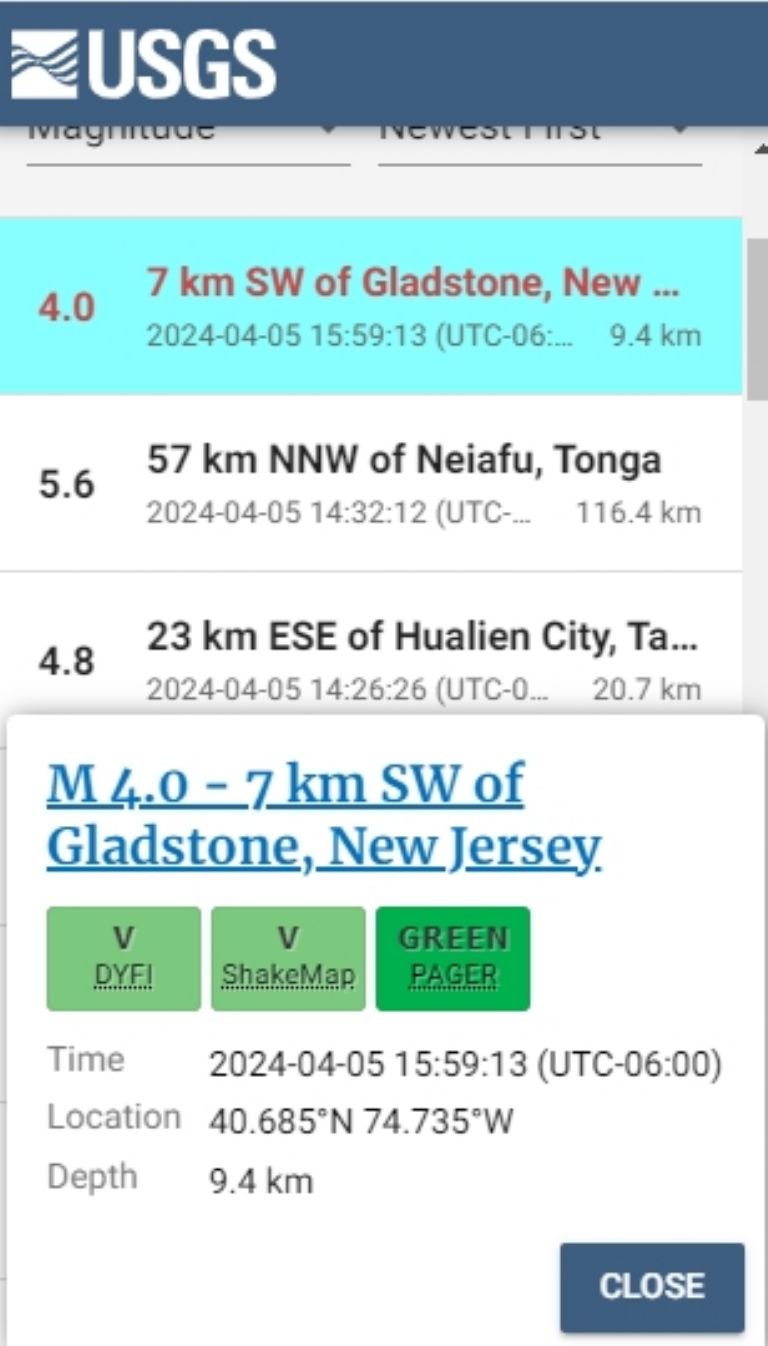Open the ShakeMap badge
Image resolution: width=768 pixels, height=1346 pixels.
pos(288,958)
